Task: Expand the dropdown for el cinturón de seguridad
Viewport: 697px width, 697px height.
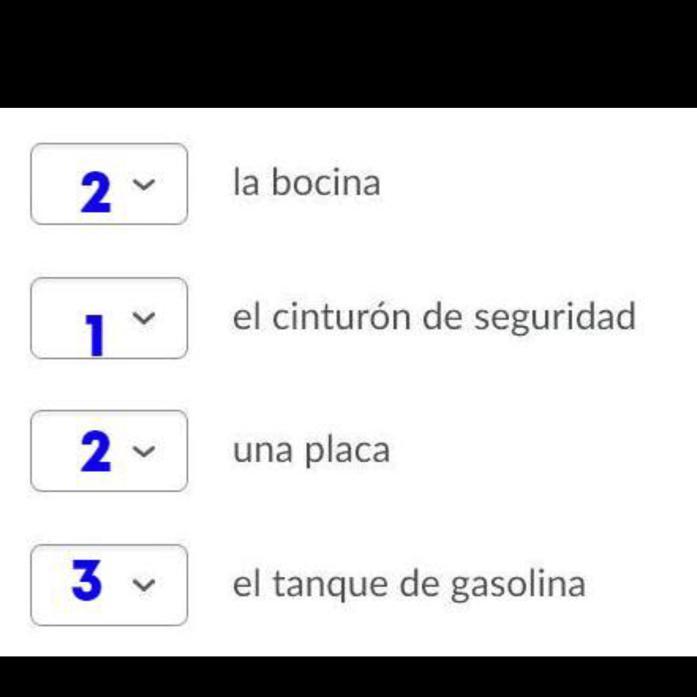Action: click(109, 318)
